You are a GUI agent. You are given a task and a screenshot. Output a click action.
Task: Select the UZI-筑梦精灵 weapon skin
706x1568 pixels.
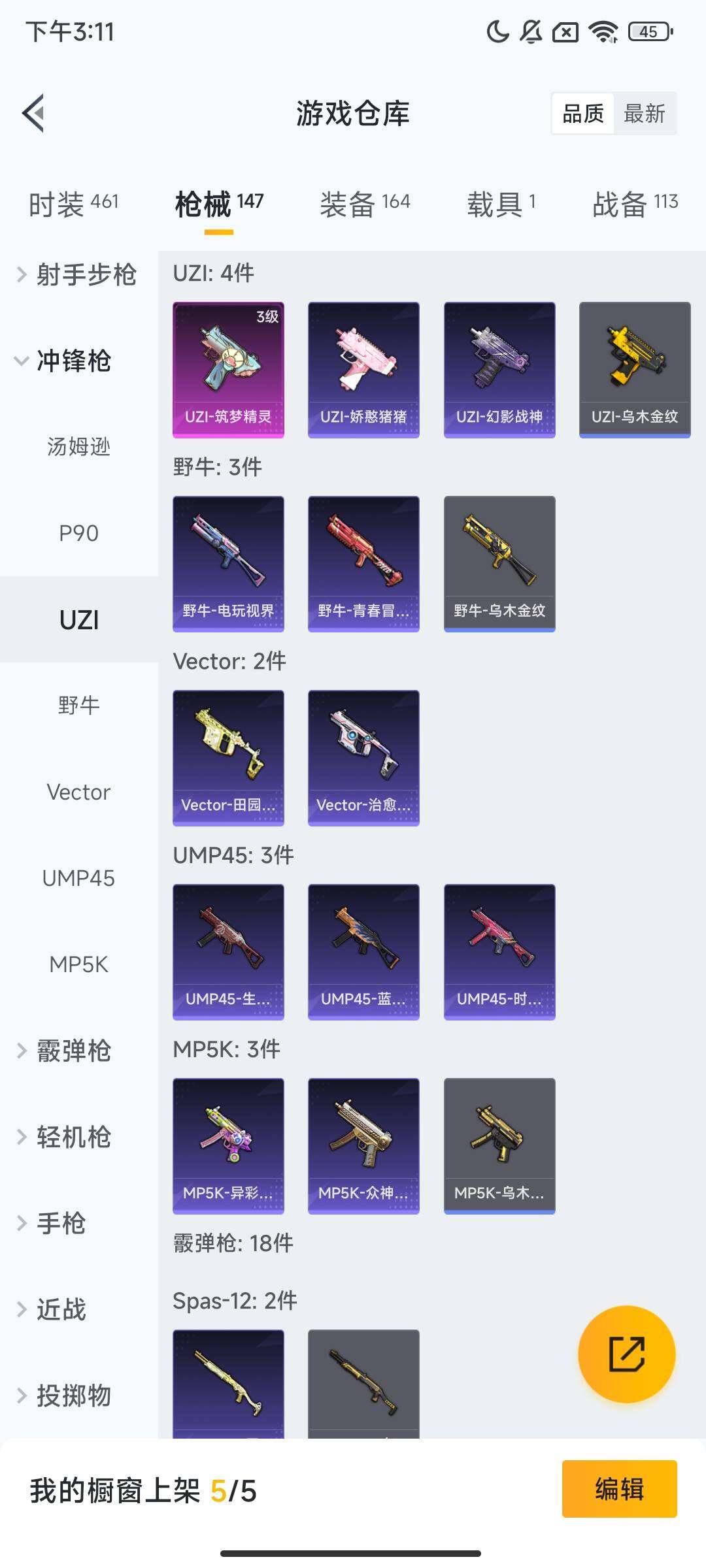click(x=228, y=368)
